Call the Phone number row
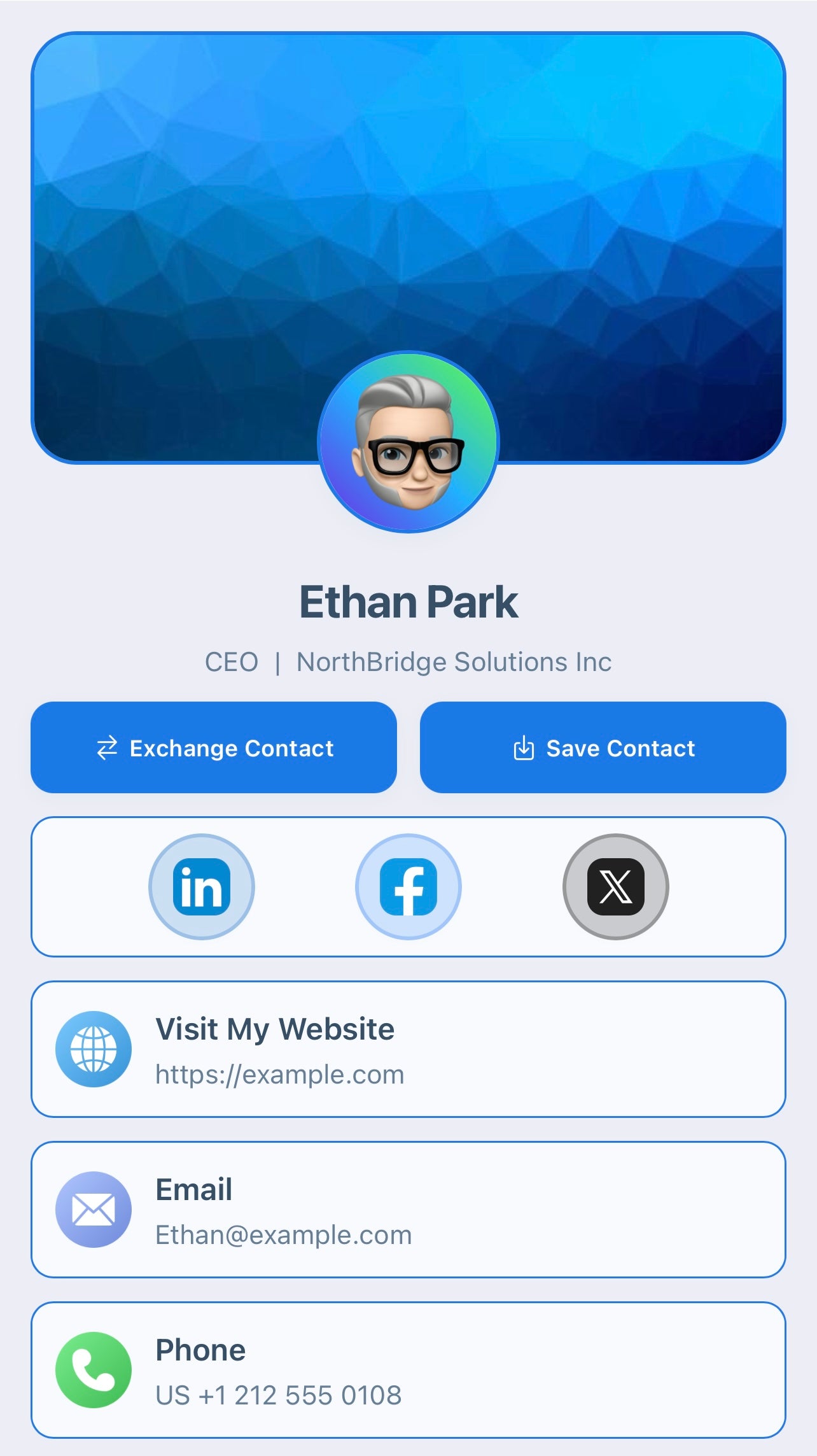Image resolution: width=817 pixels, height=1456 pixels. coord(408,1369)
